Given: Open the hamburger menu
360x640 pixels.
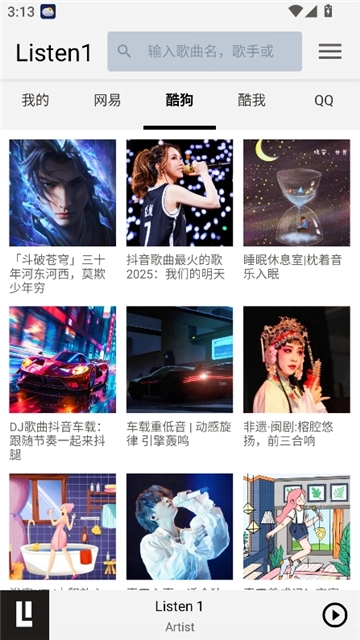Looking at the screenshot, I should [330, 51].
